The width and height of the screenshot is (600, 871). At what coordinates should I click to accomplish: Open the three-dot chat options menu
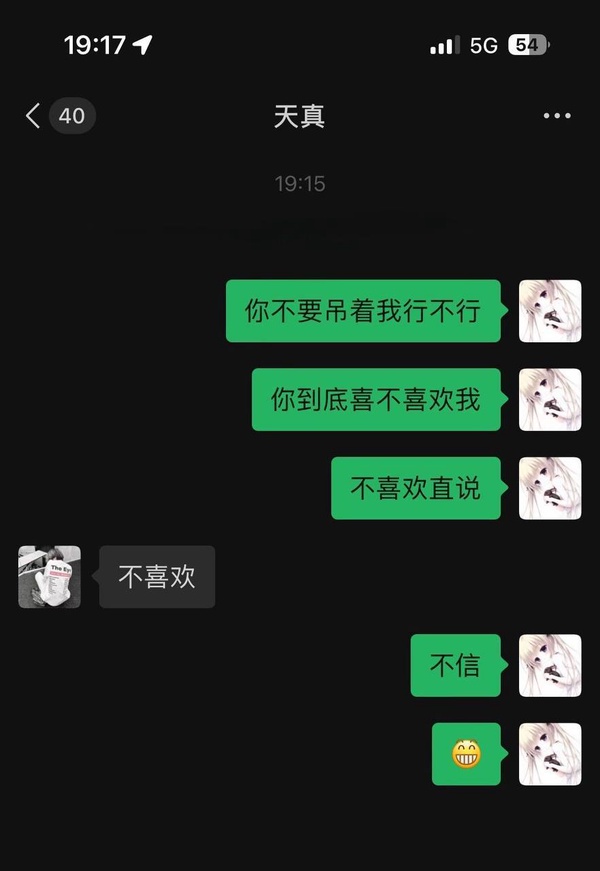(557, 116)
